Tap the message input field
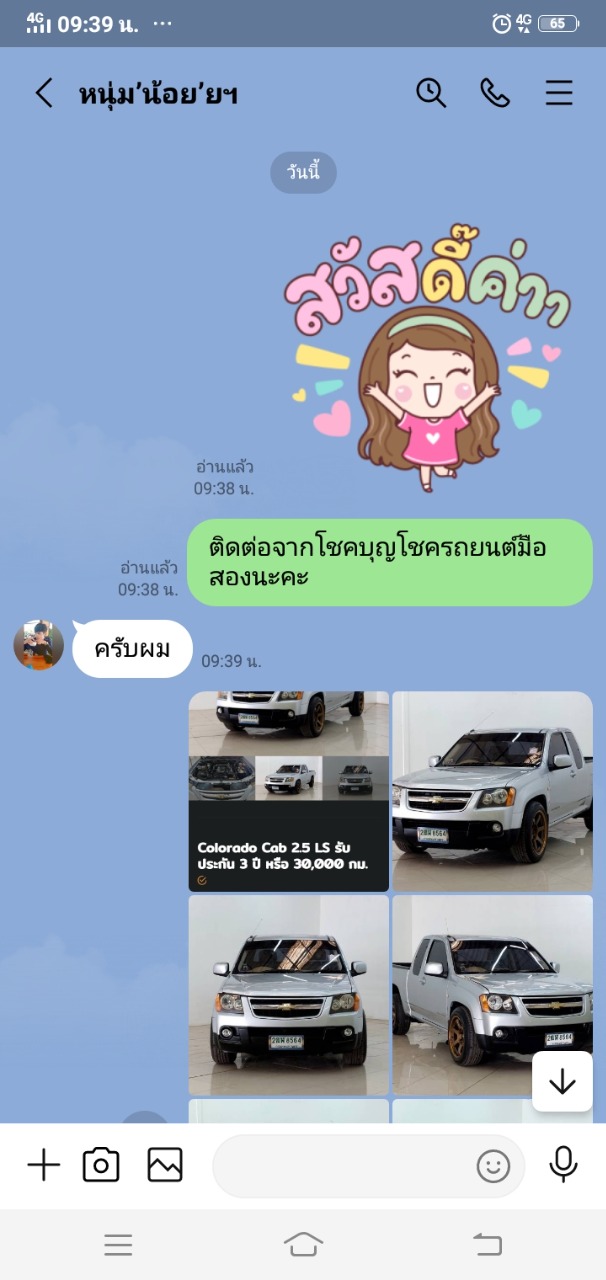 click(x=340, y=1166)
